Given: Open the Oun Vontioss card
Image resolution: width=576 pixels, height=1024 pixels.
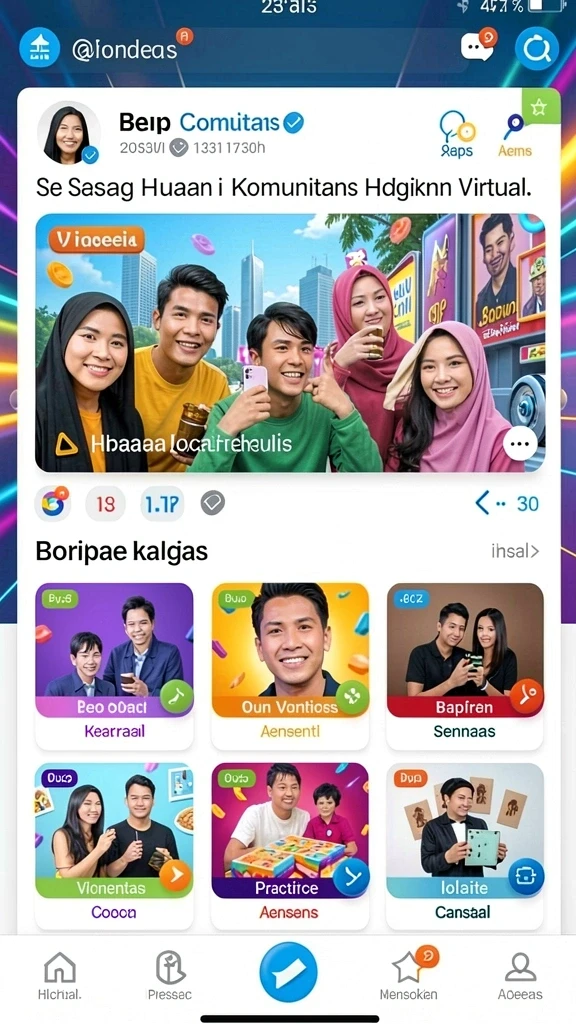Looking at the screenshot, I should (290, 665).
